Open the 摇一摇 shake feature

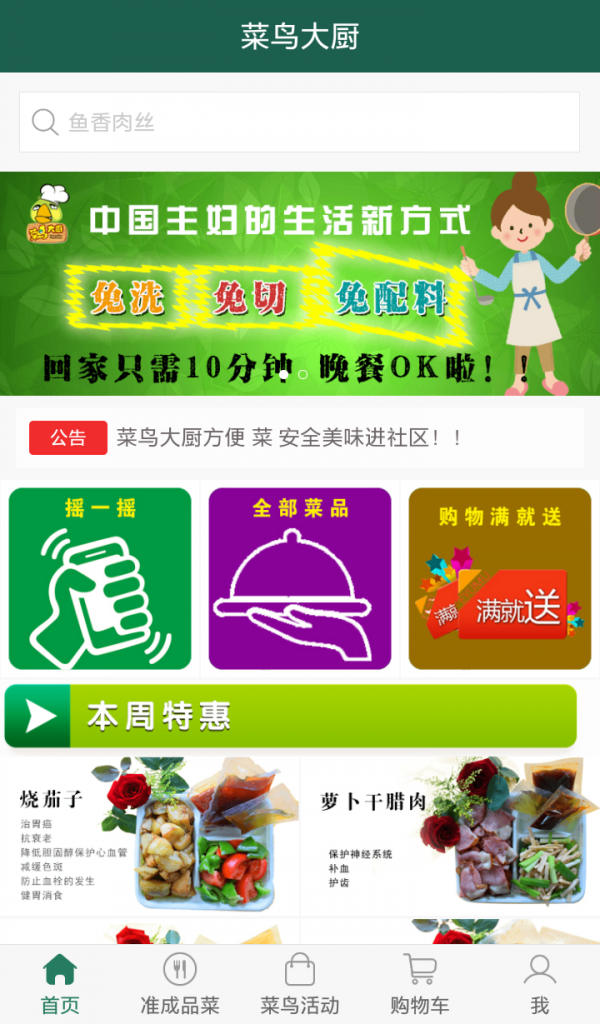pyautogui.click(x=100, y=578)
